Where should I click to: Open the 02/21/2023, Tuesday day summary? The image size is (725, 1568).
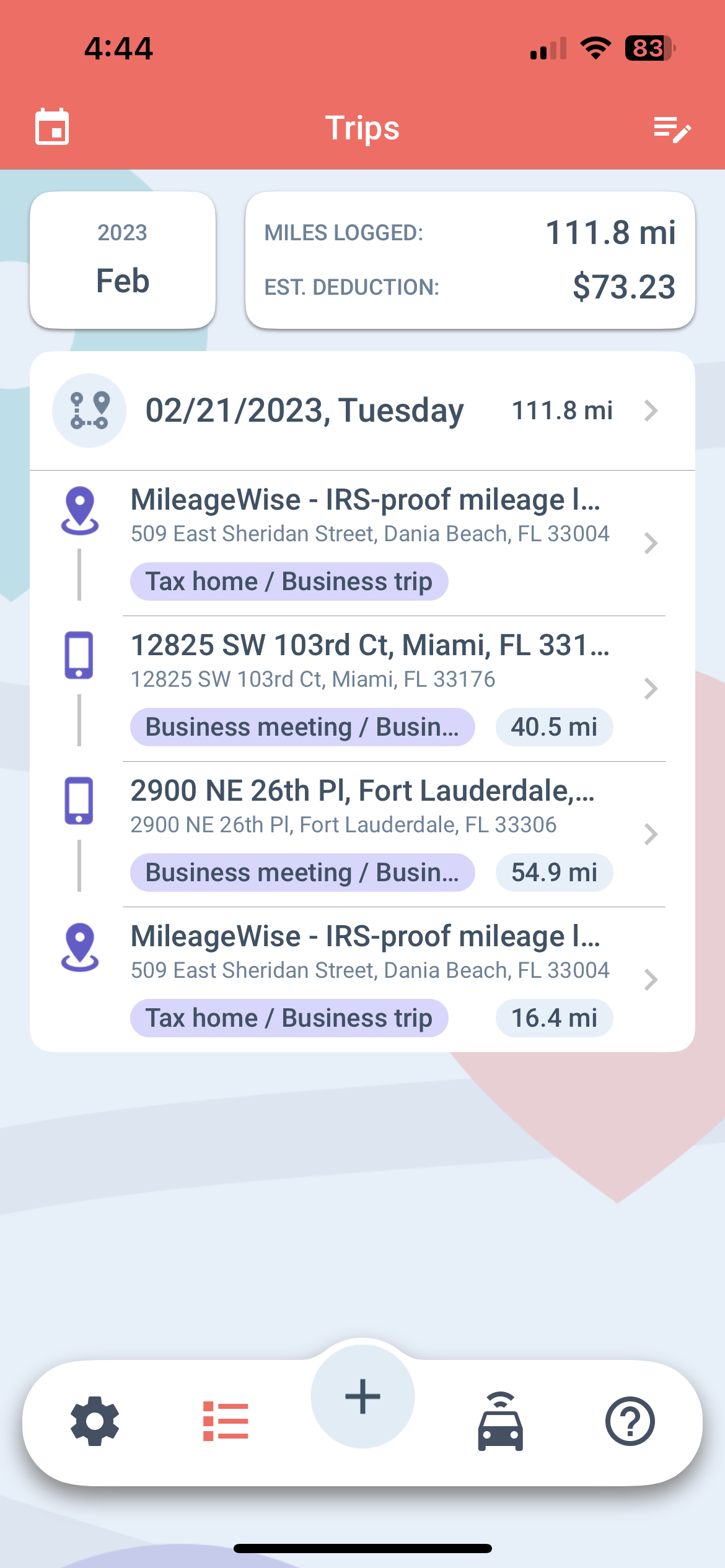[362, 411]
